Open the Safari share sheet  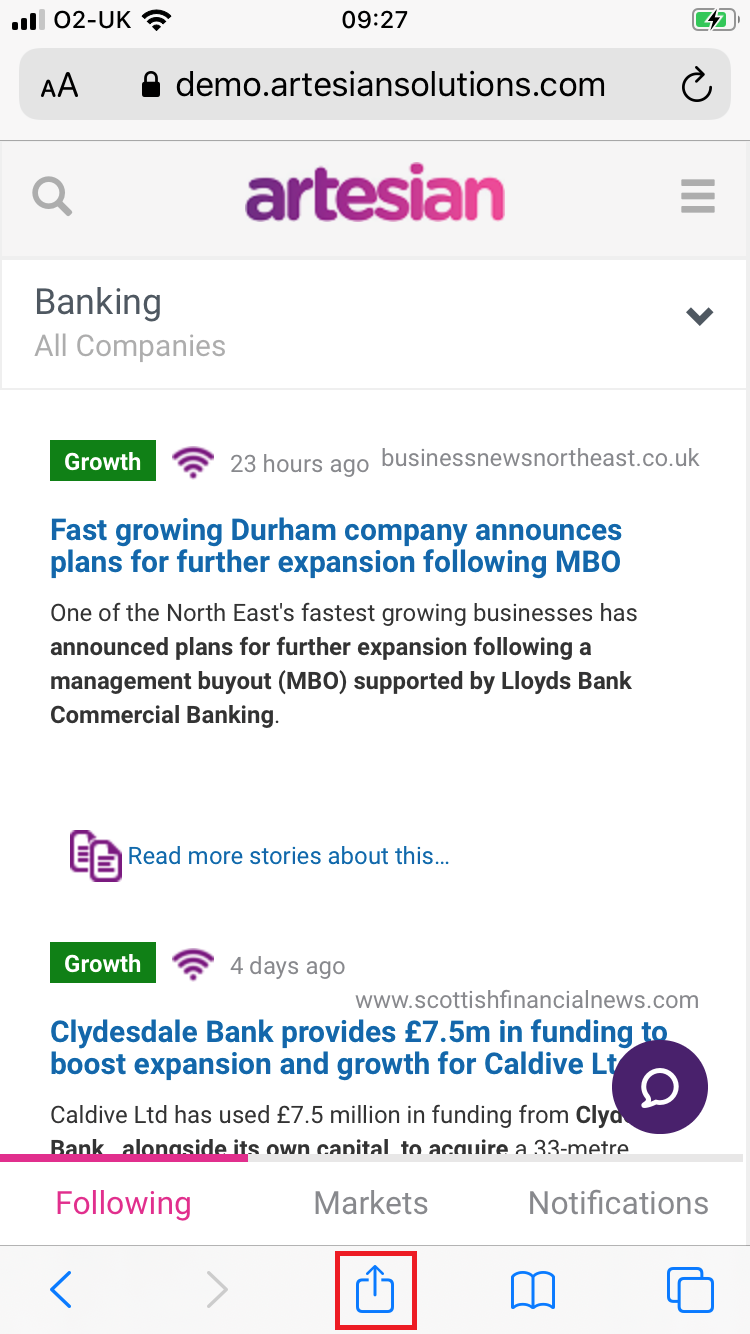point(375,1290)
